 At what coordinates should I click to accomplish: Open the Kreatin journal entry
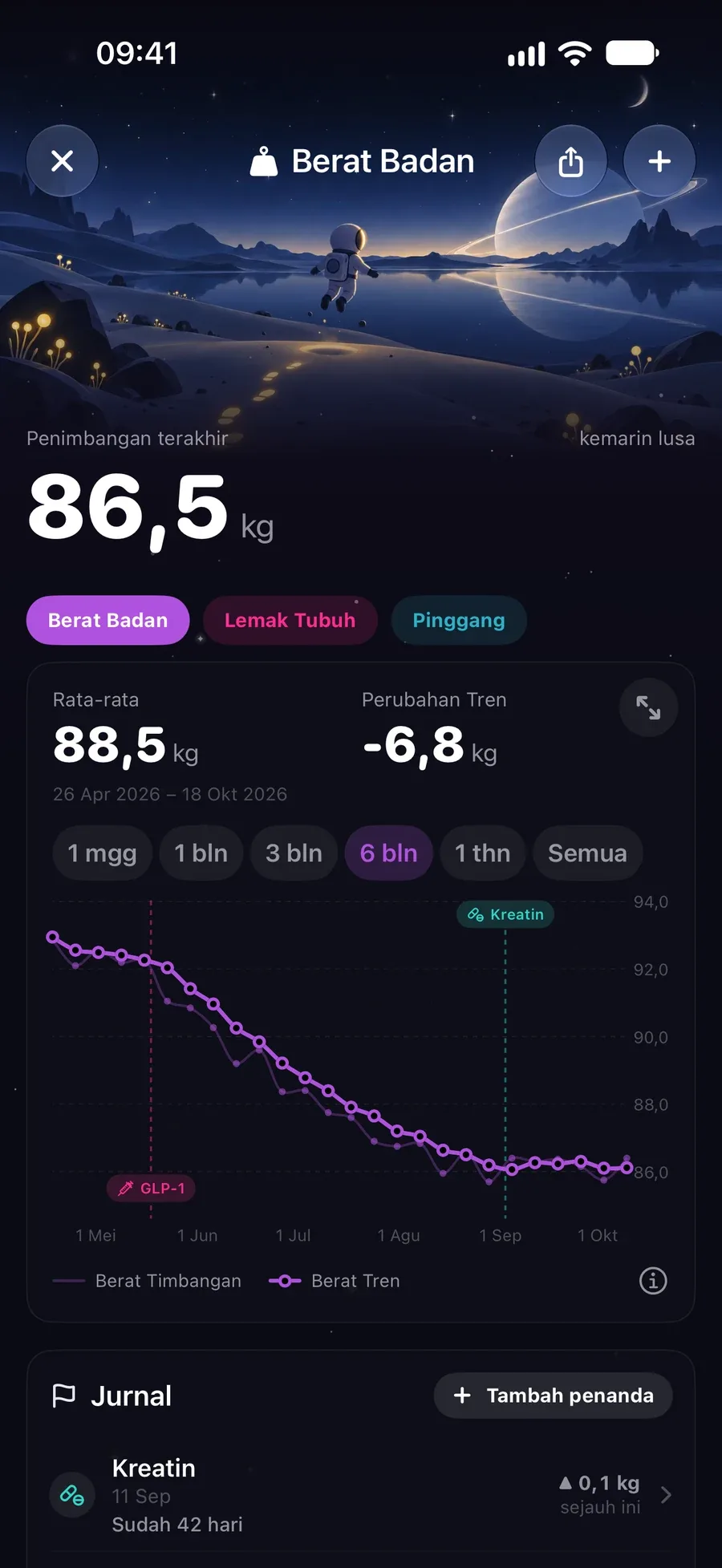click(x=361, y=1496)
